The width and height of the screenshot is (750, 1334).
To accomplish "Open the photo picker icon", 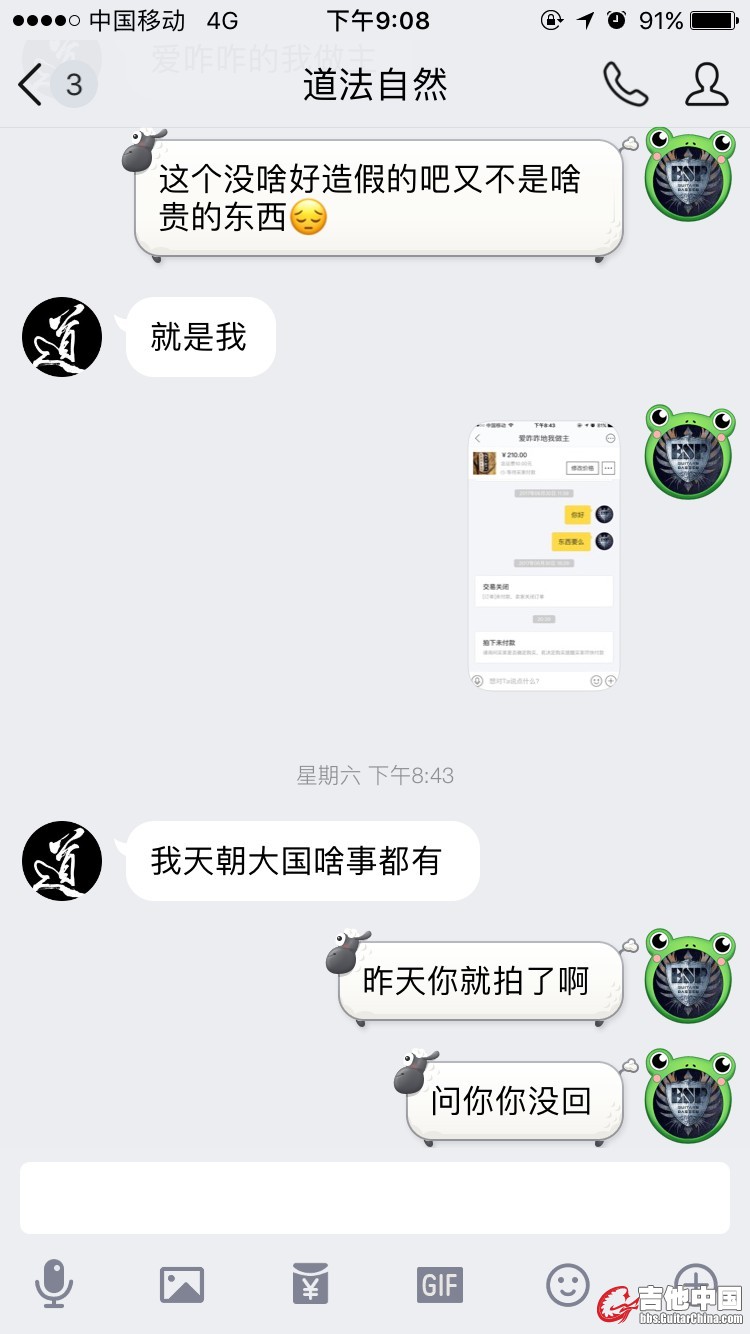I will 182,1284.
